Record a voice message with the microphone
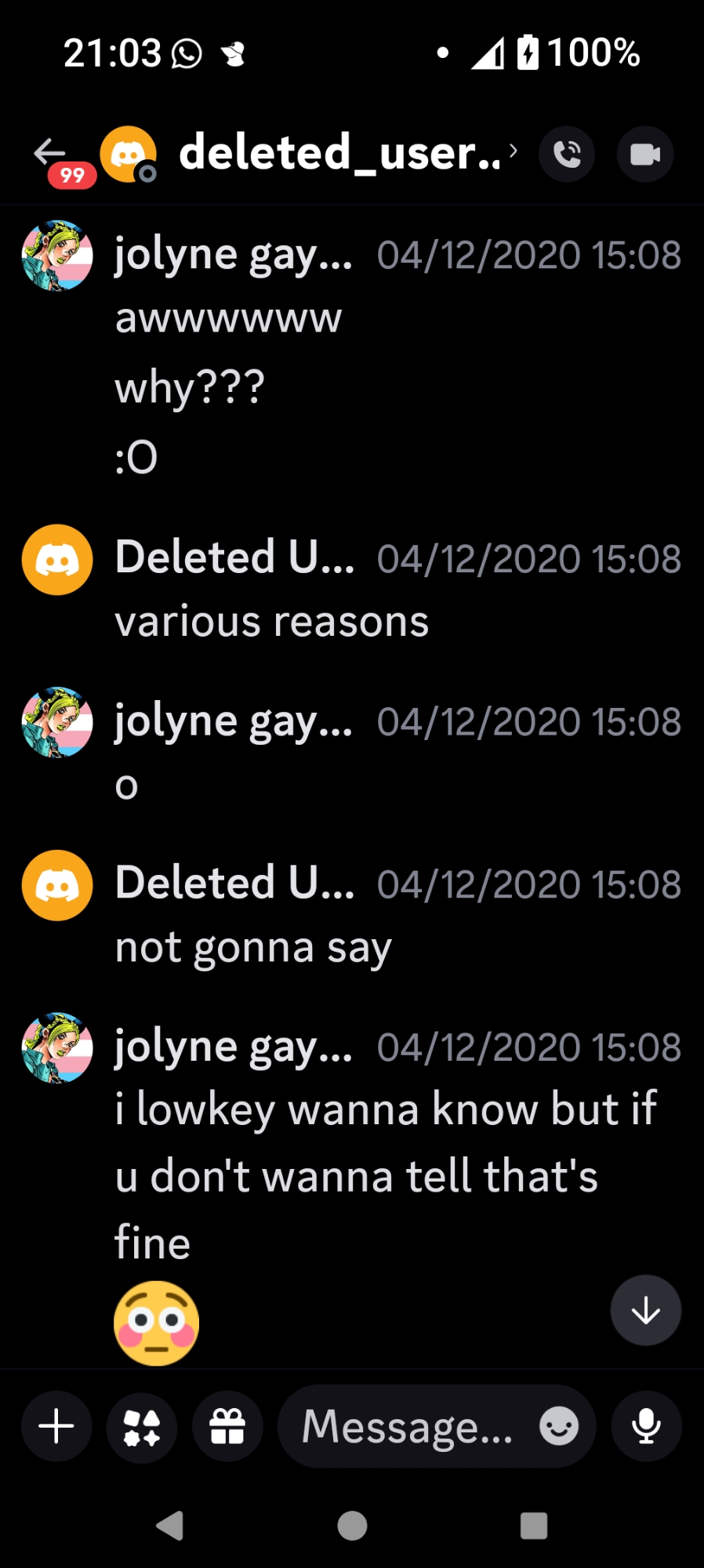The height and width of the screenshot is (1568, 704). [646, 1426]
